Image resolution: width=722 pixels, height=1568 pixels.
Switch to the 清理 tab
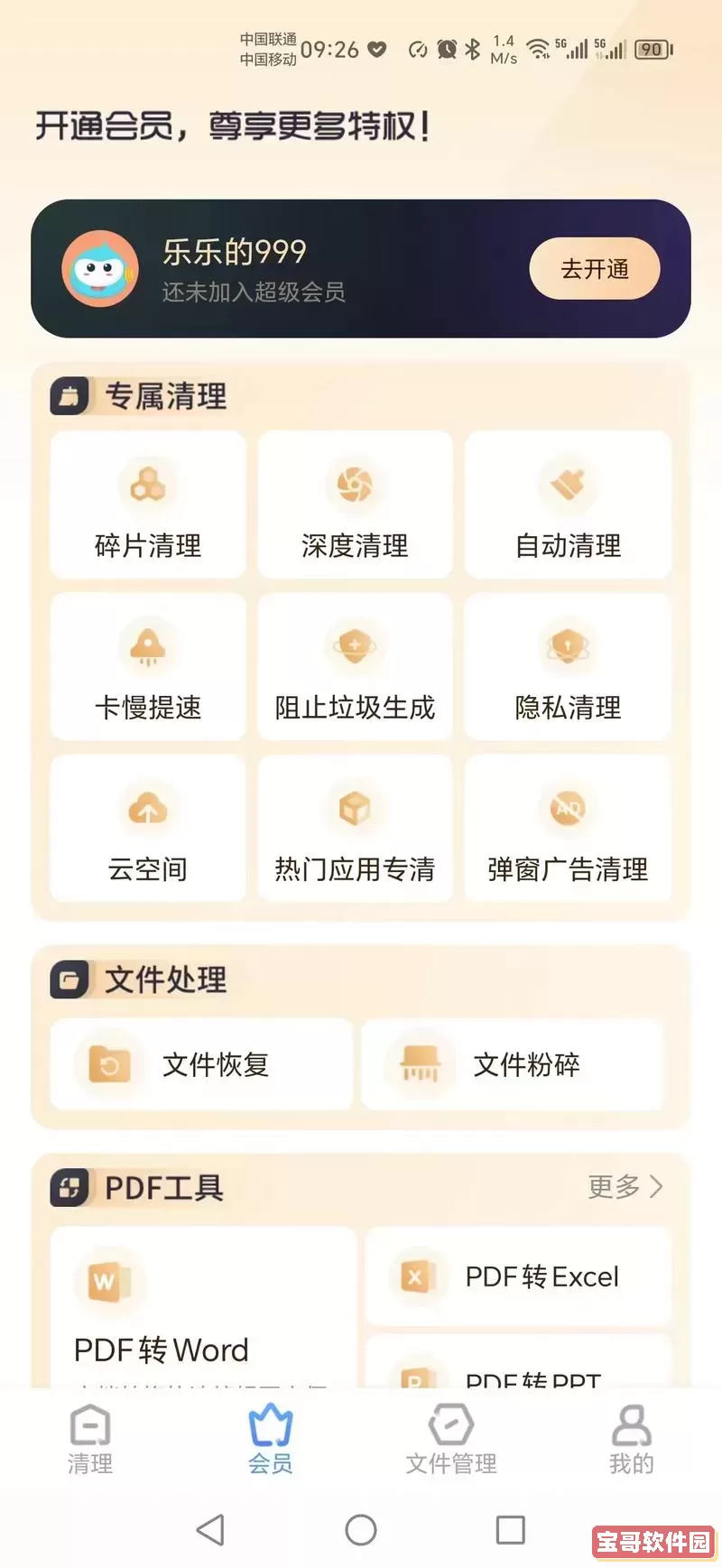pyautogui.click(x=90, y=1440)
